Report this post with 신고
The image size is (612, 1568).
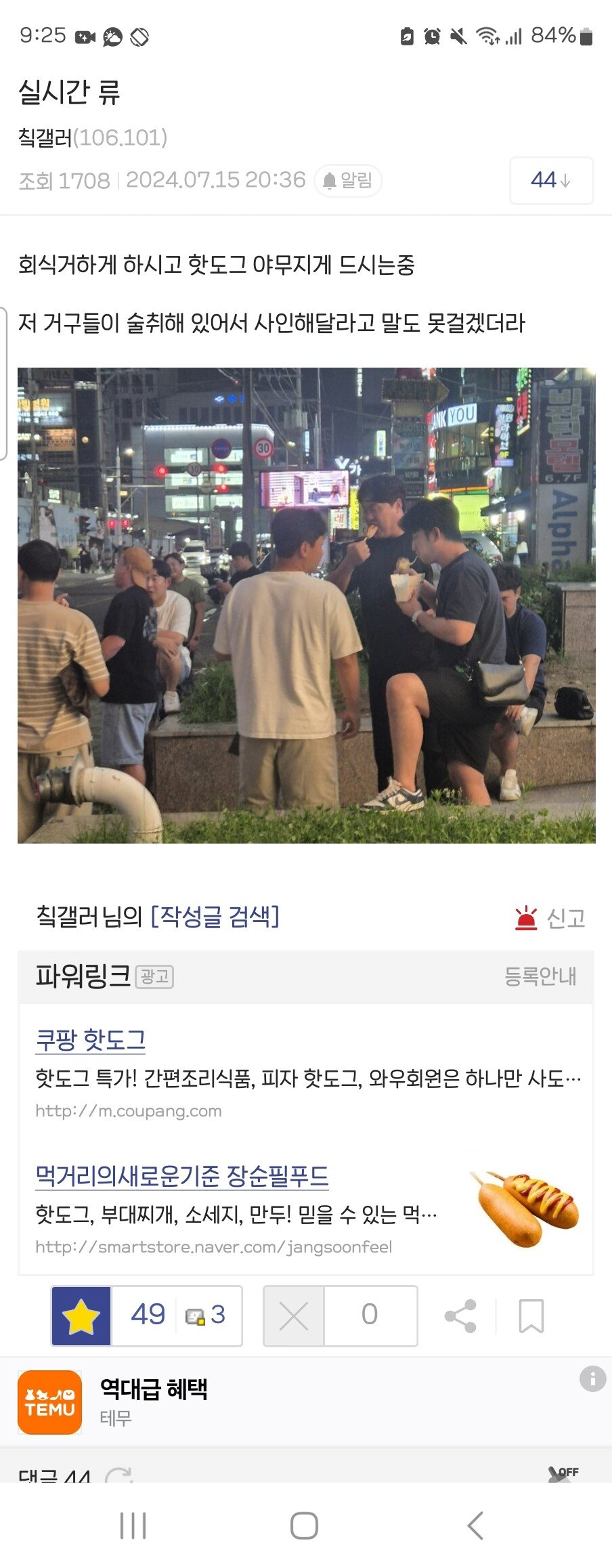[x=550, y=918]
